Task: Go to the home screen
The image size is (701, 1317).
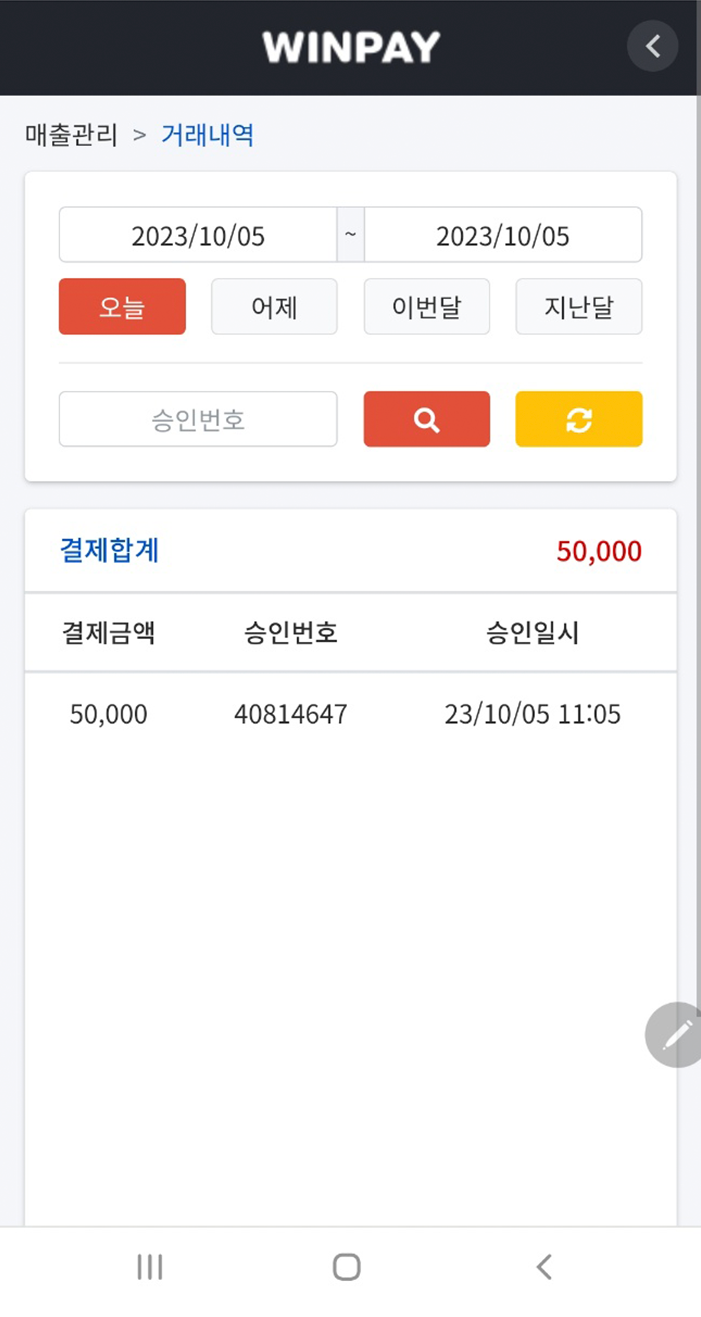Action: 346,1267
